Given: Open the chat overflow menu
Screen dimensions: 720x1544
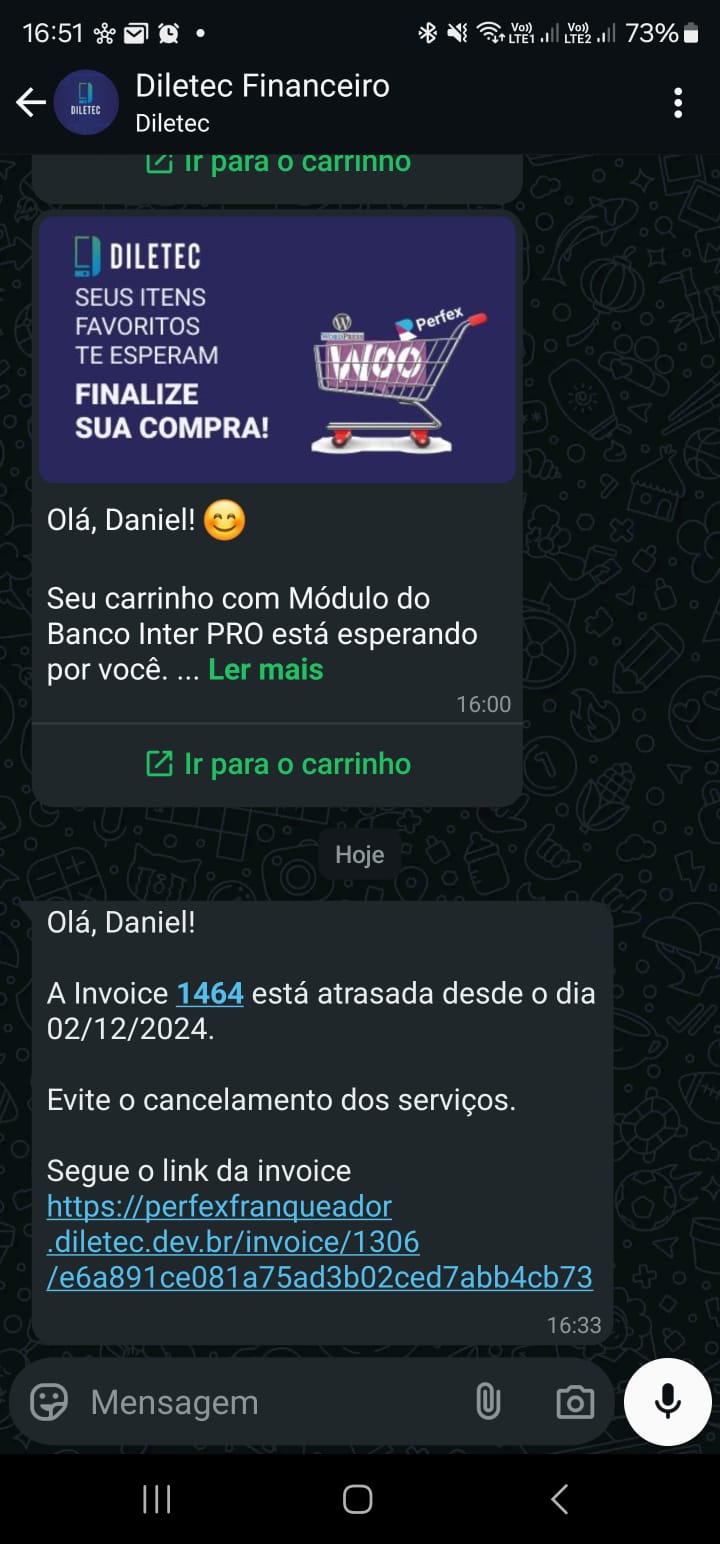Looking at the screenshot, I should 678,103.
